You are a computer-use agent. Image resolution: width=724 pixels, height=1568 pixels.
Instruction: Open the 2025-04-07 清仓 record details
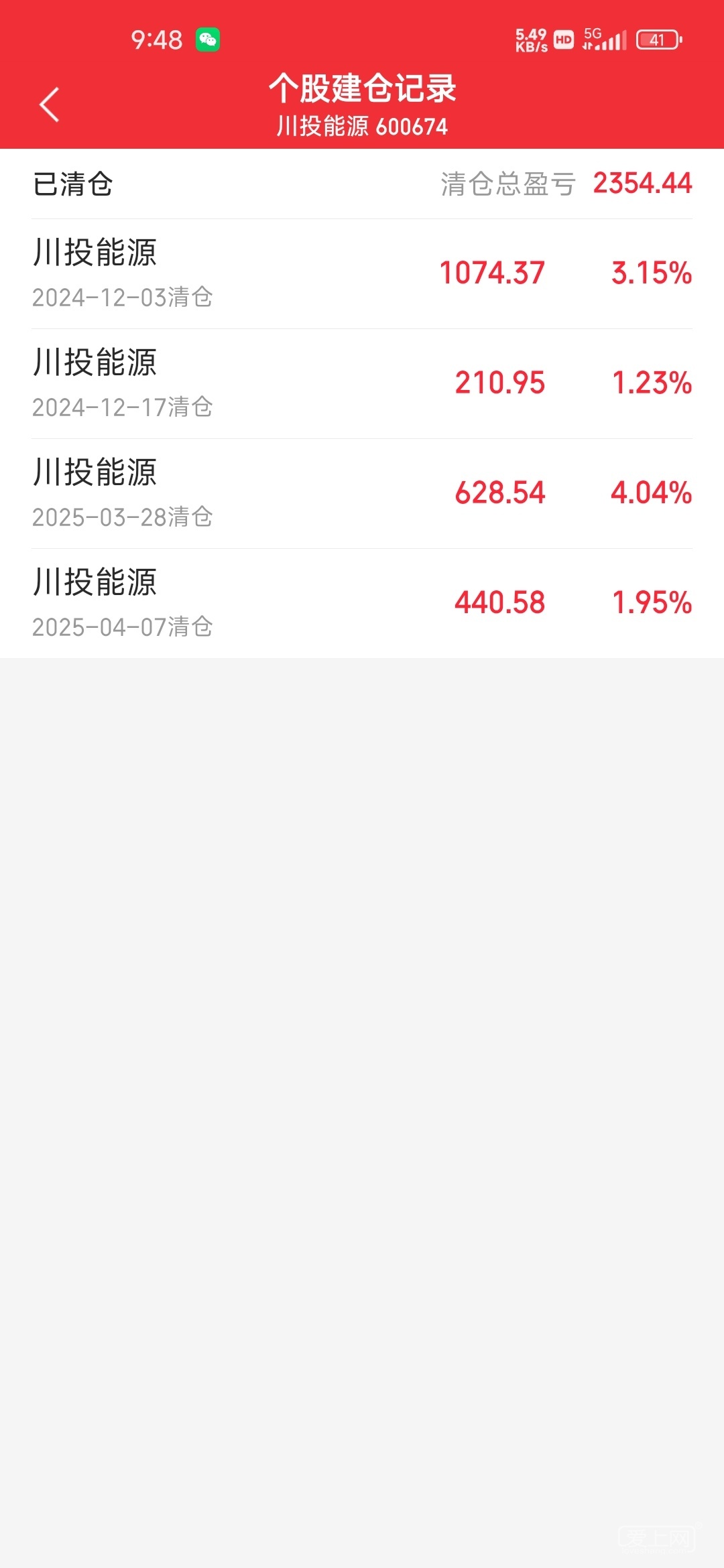[x=362, y=603]
